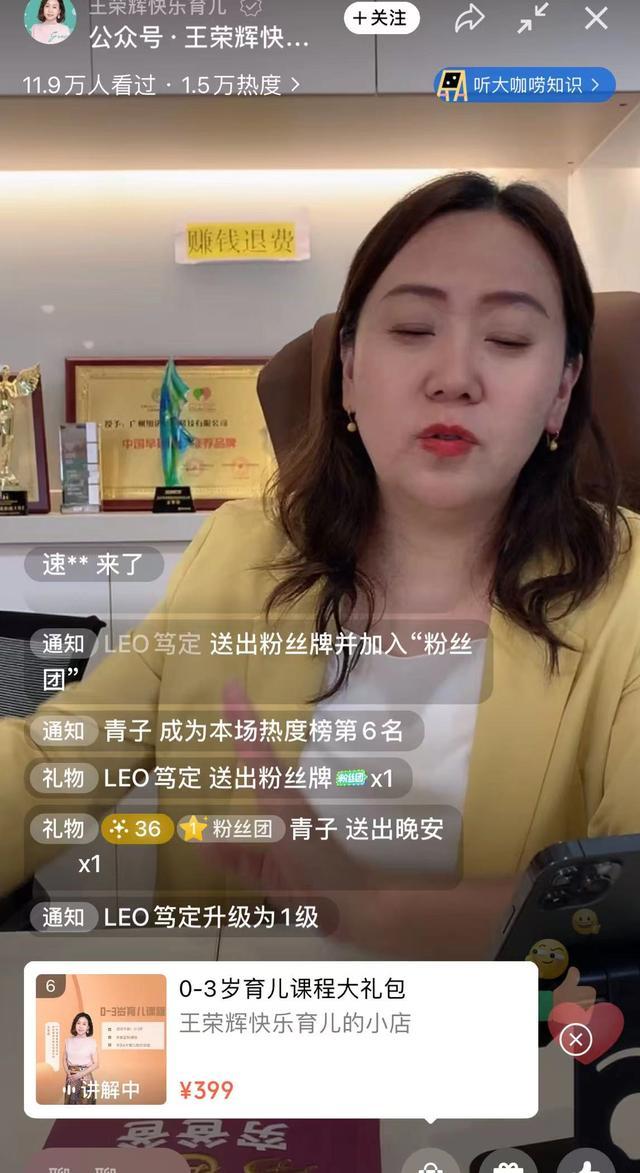Minimize the live stream window

(x=532, y=18)
